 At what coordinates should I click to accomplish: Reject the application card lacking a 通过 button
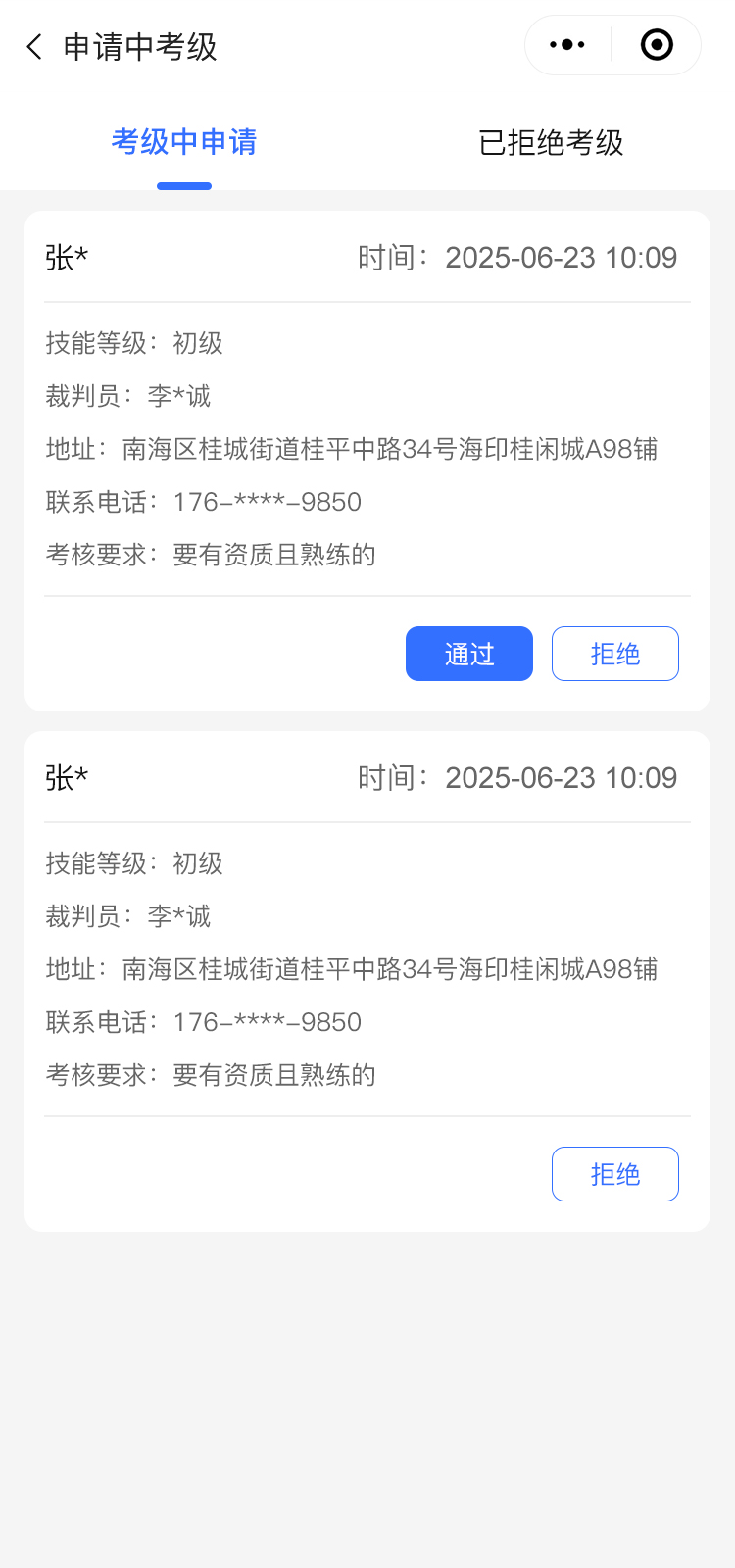(614, 1174)
